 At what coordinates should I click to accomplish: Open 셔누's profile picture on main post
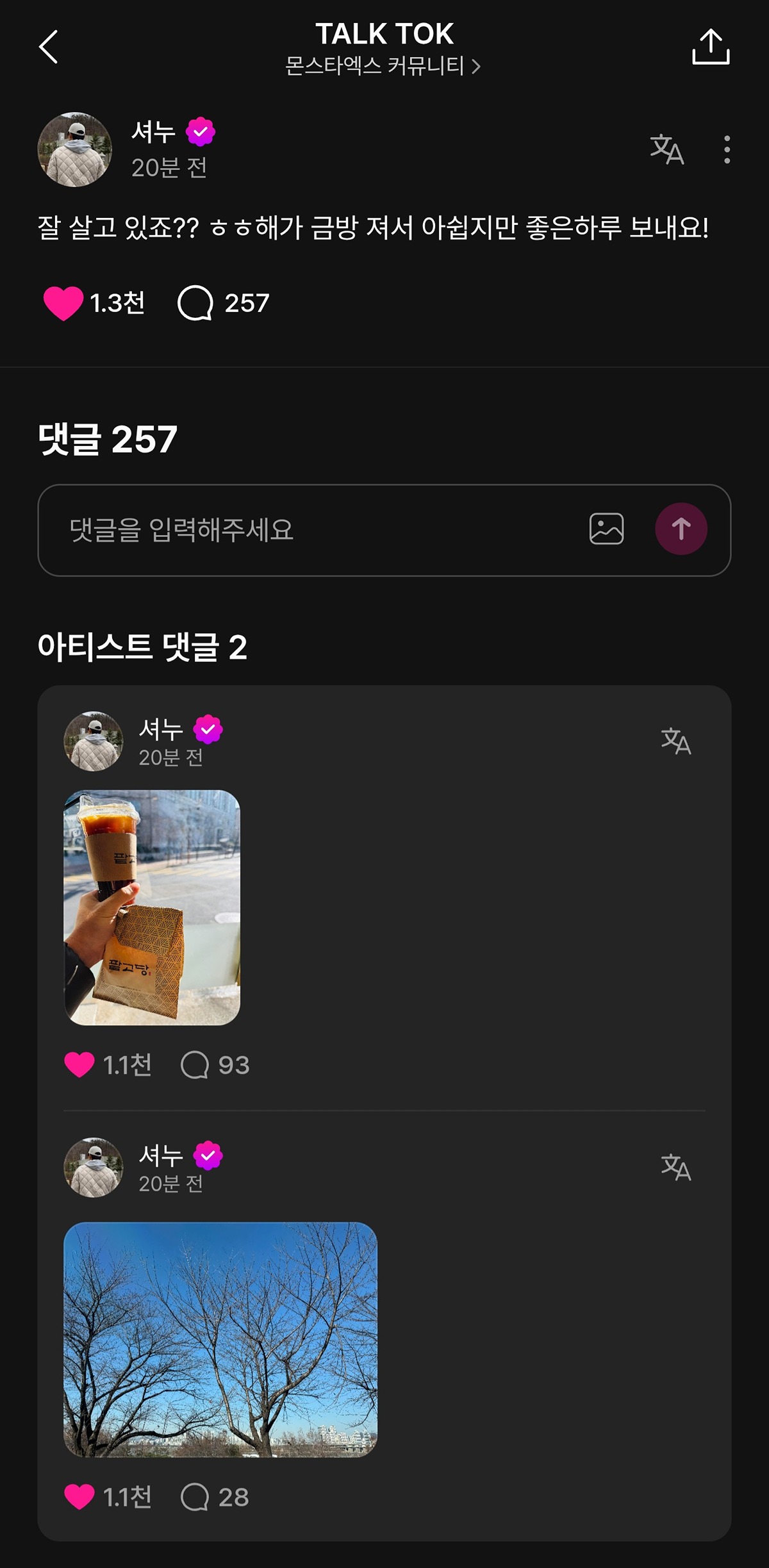coord(75,149)
